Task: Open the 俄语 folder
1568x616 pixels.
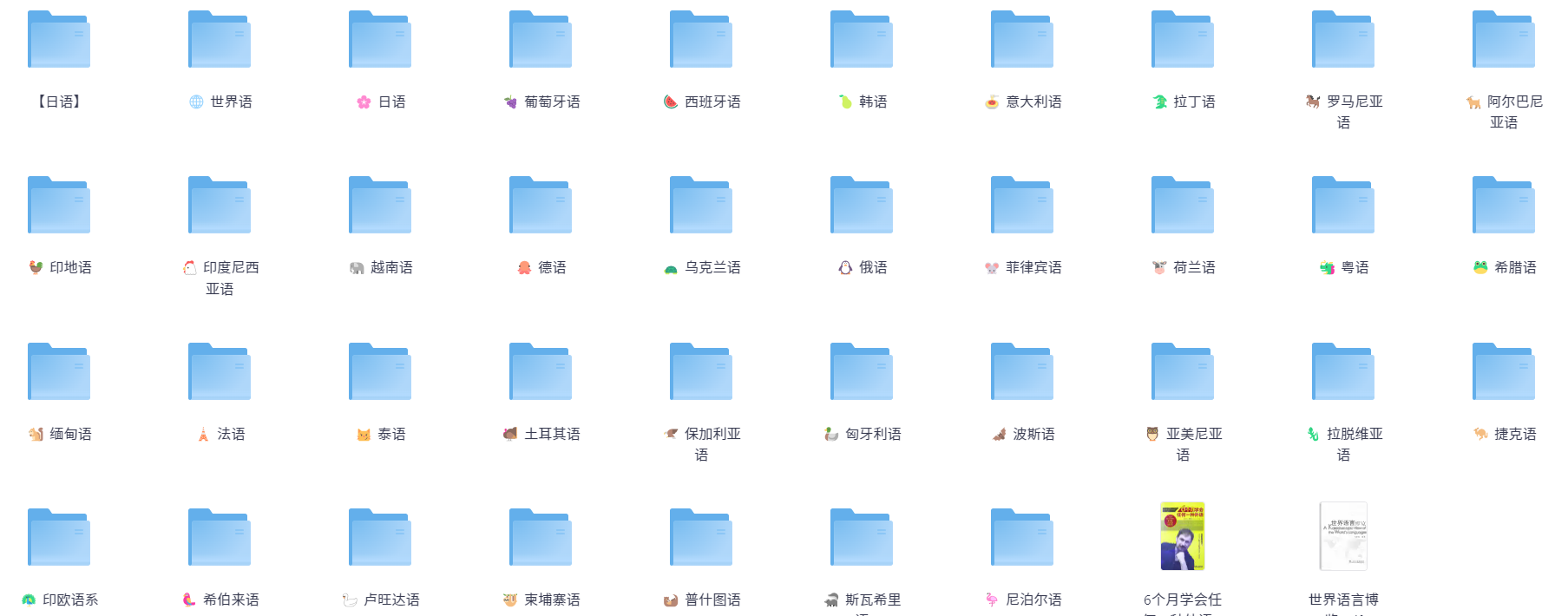Action: pos(862,206)
